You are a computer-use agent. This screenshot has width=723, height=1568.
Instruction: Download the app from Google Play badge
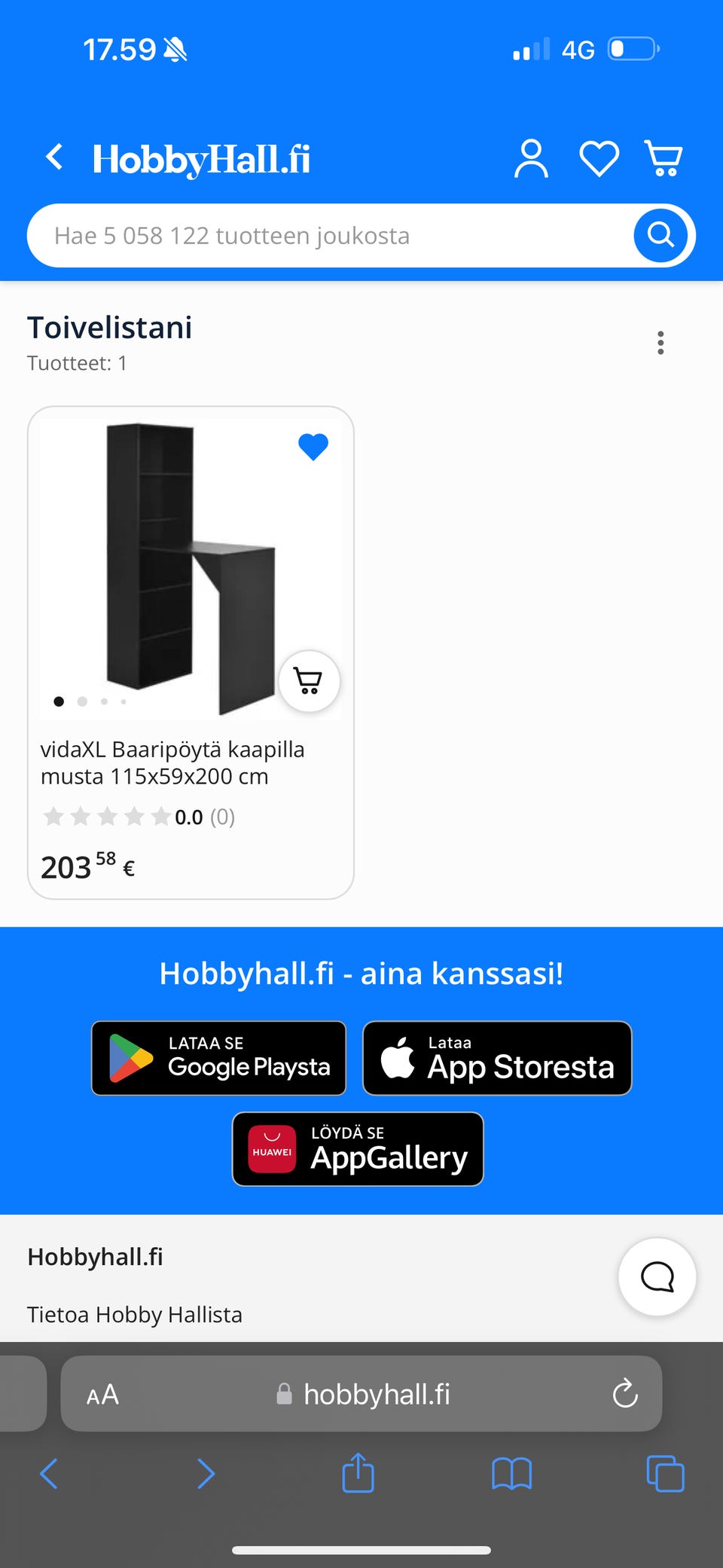pyautogui.click(x=218, y=1058)
